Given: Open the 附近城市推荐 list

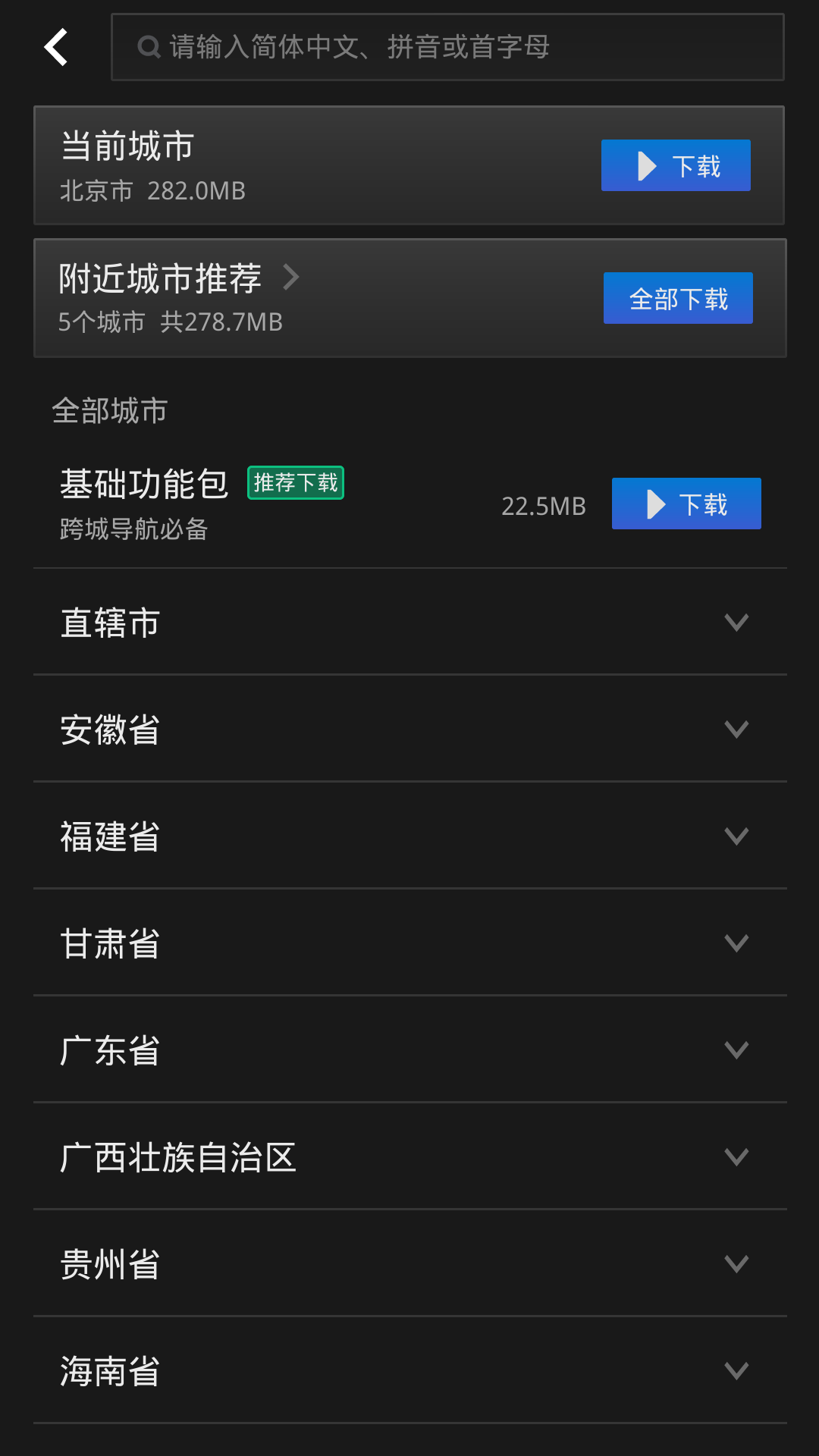Looking at the screenshot, I should 179,278.
